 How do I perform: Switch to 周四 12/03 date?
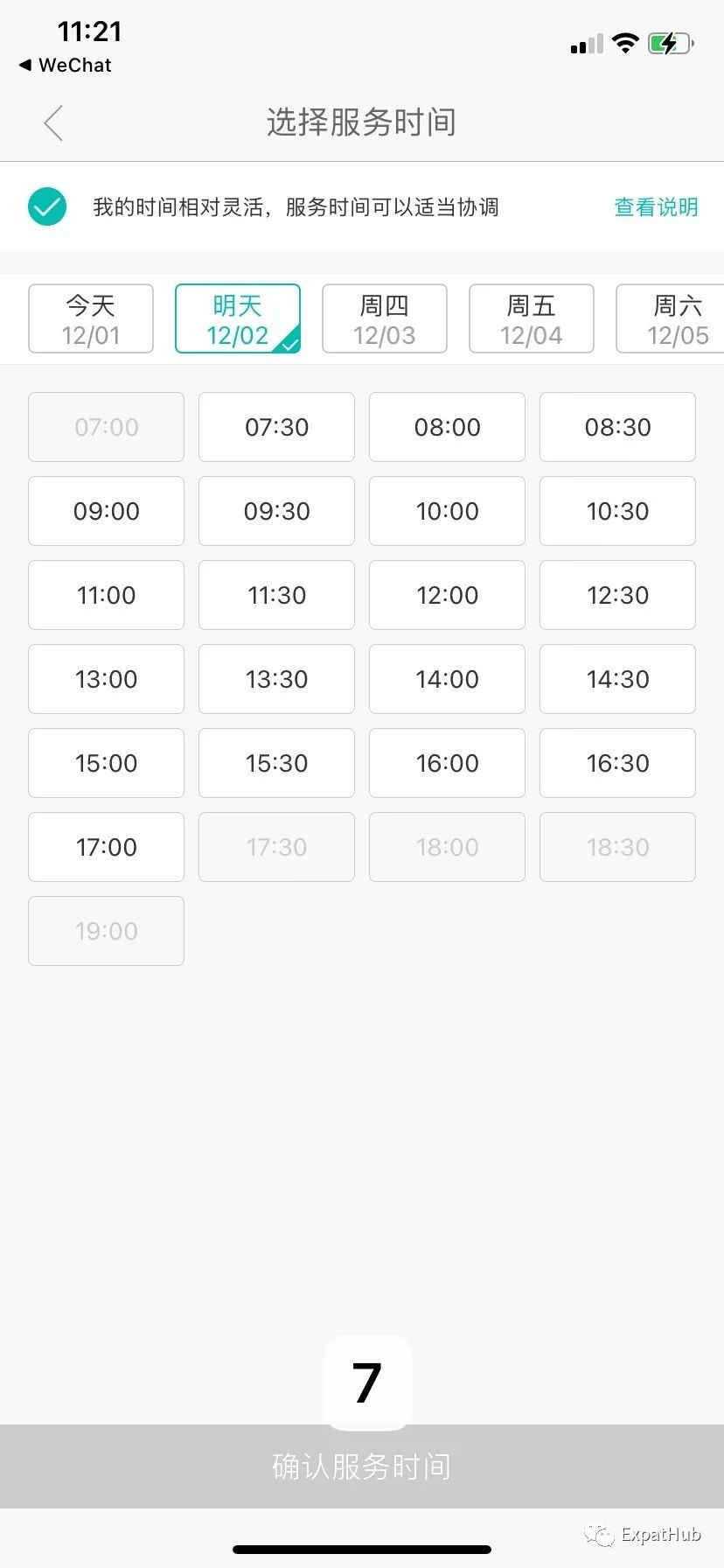[385, 318]
